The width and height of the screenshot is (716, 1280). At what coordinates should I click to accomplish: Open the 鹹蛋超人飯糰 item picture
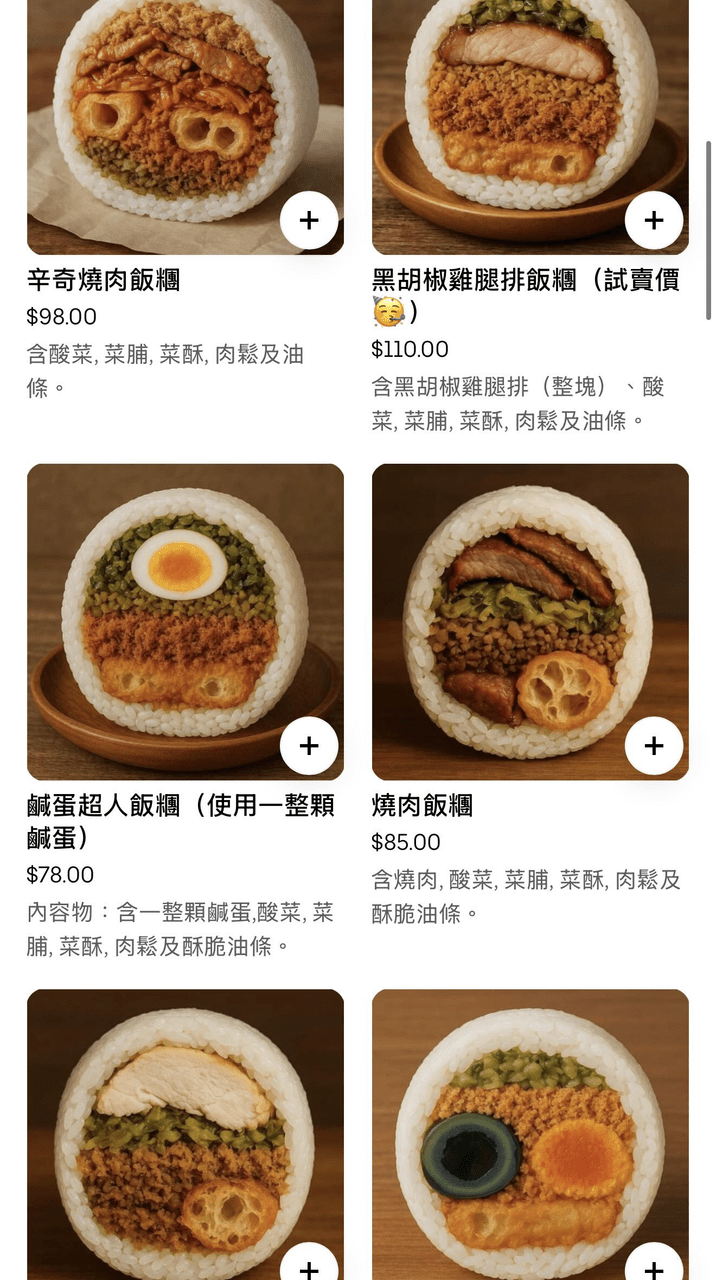[x=185, y=622]
